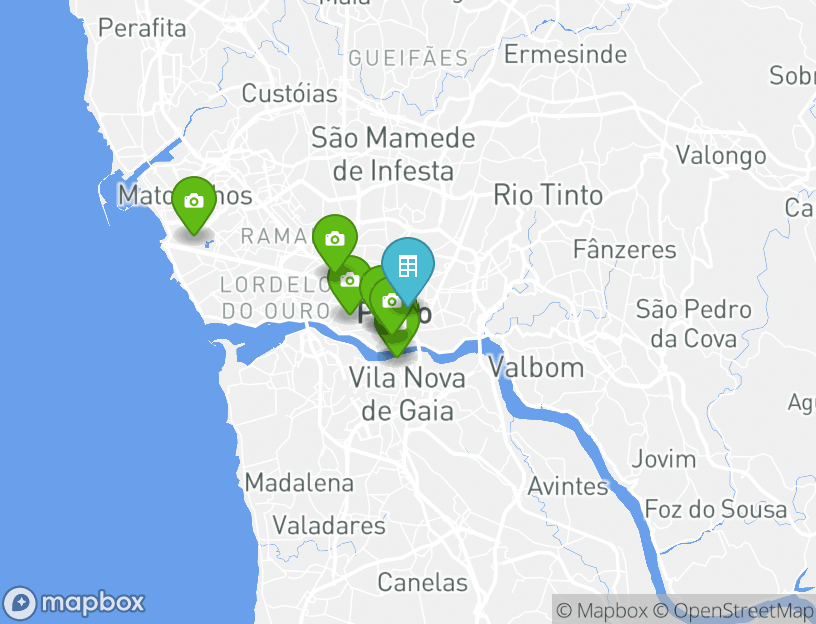Tap the green camera pin at Matosinhos

(194, 201)
